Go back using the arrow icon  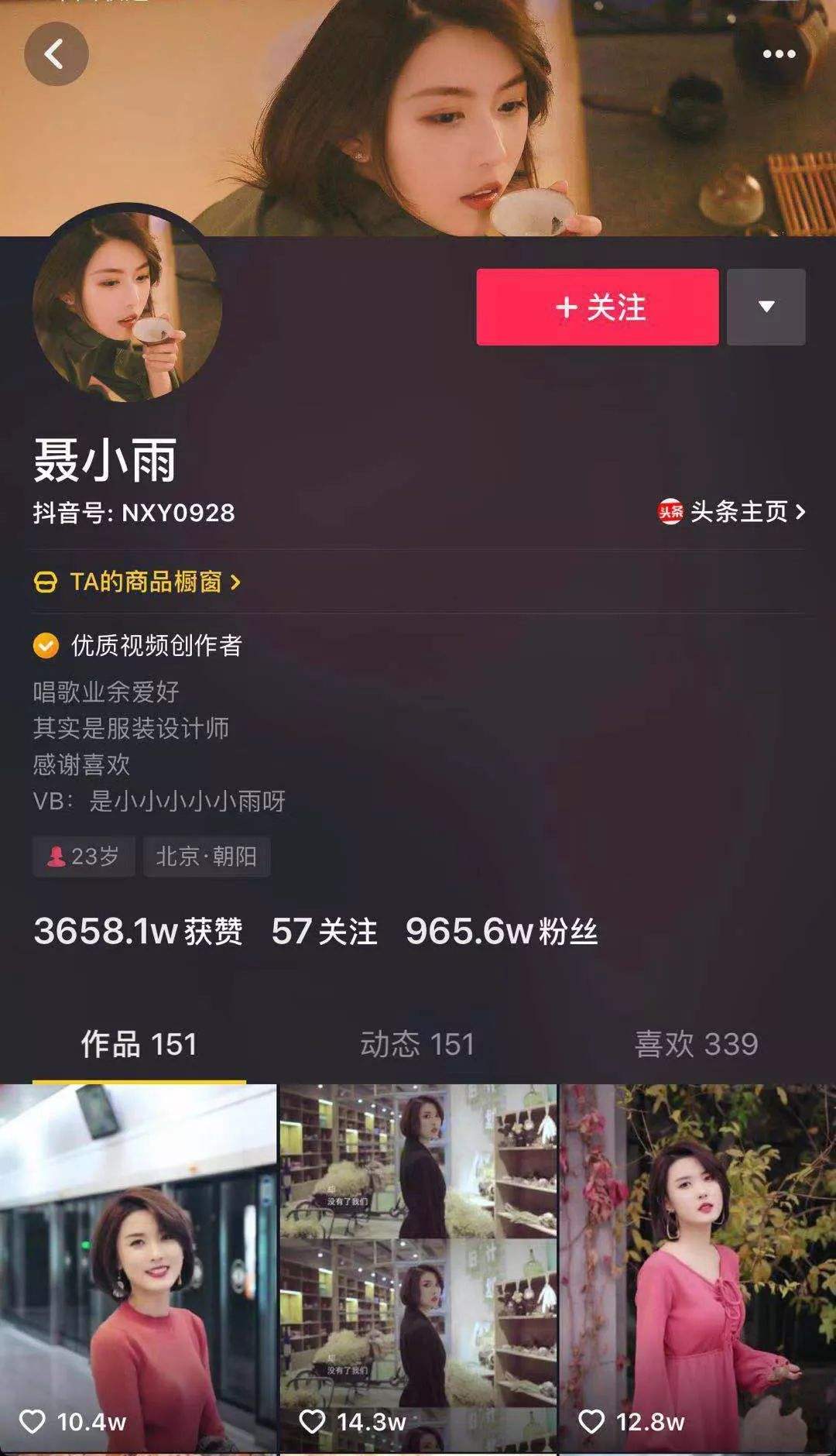56,54
